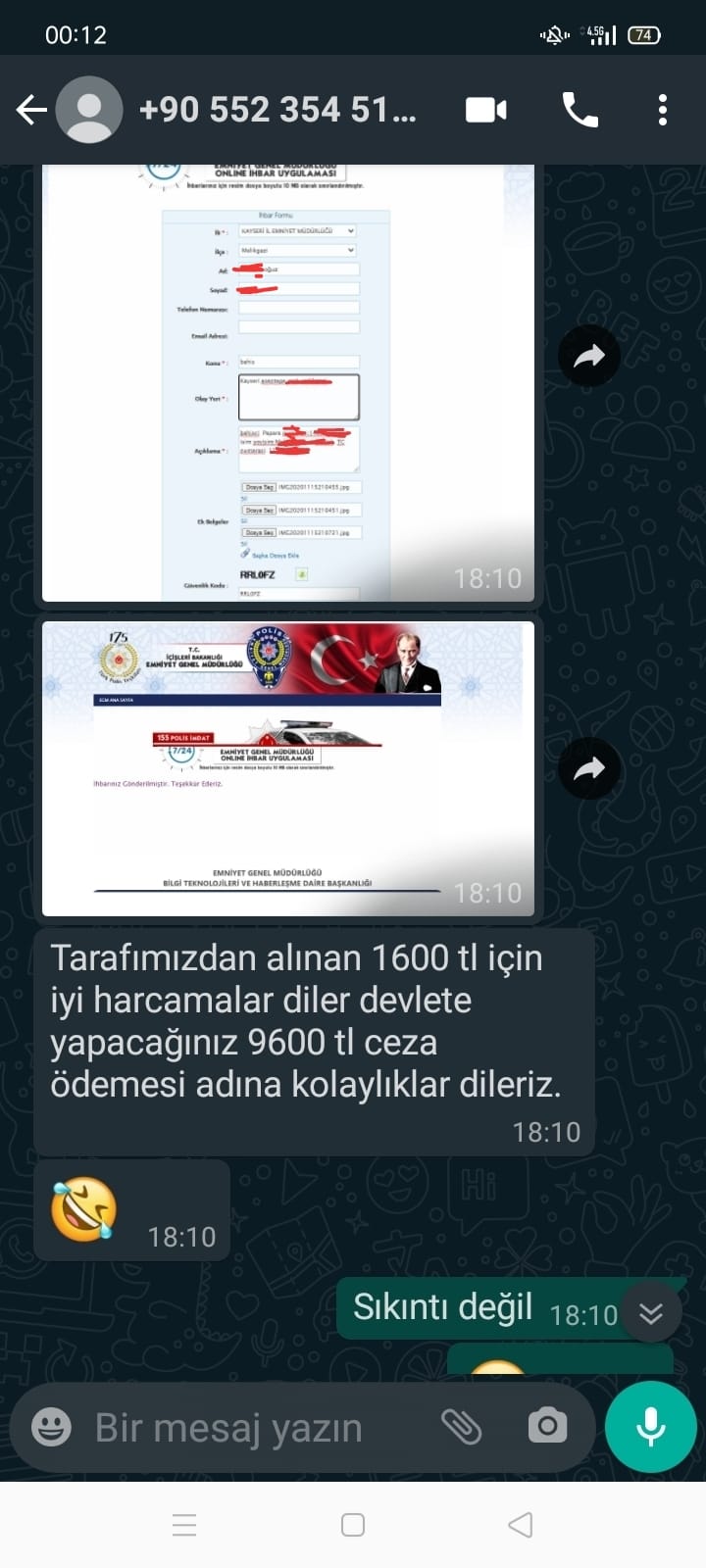Forward the police banner confirmation image
Viewport: 706px width, 1568px height.
pos(589,768)
